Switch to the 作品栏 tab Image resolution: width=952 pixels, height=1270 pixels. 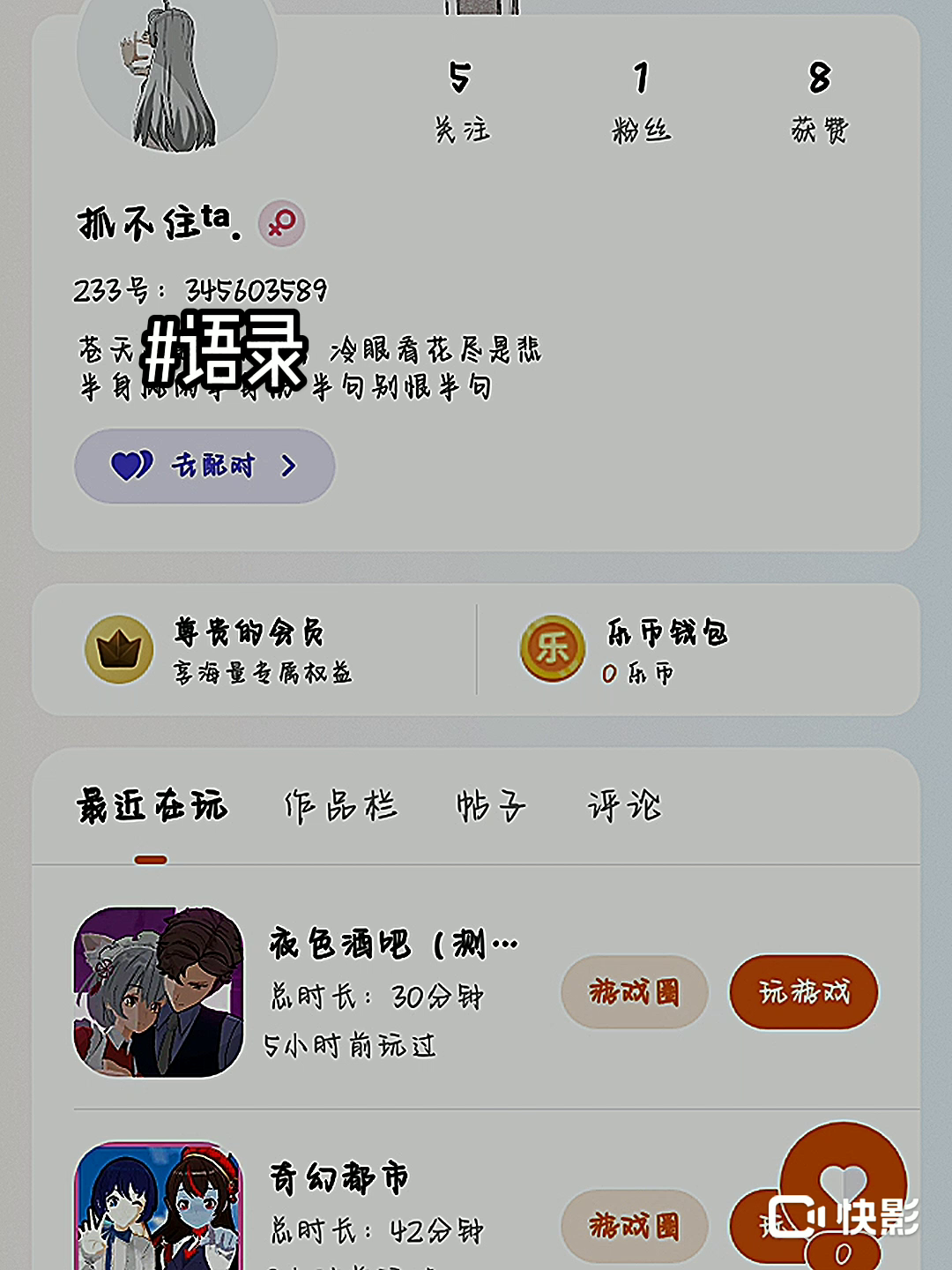(340, 806)
